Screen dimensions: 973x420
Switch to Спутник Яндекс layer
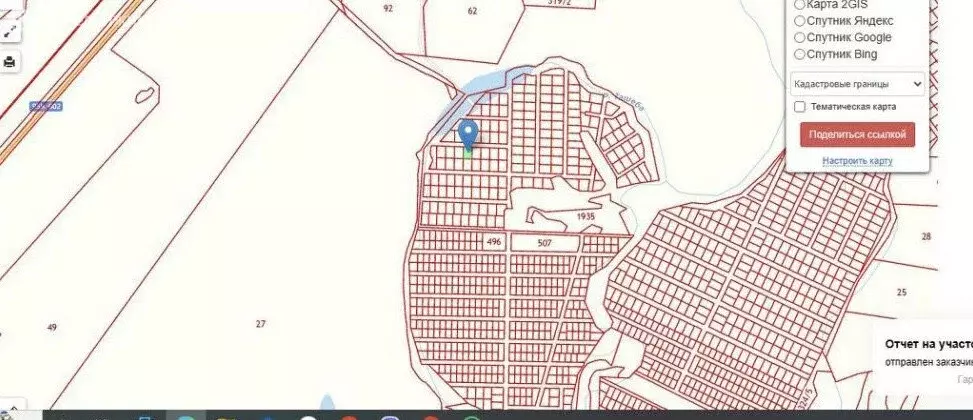[x=799, y=21]
